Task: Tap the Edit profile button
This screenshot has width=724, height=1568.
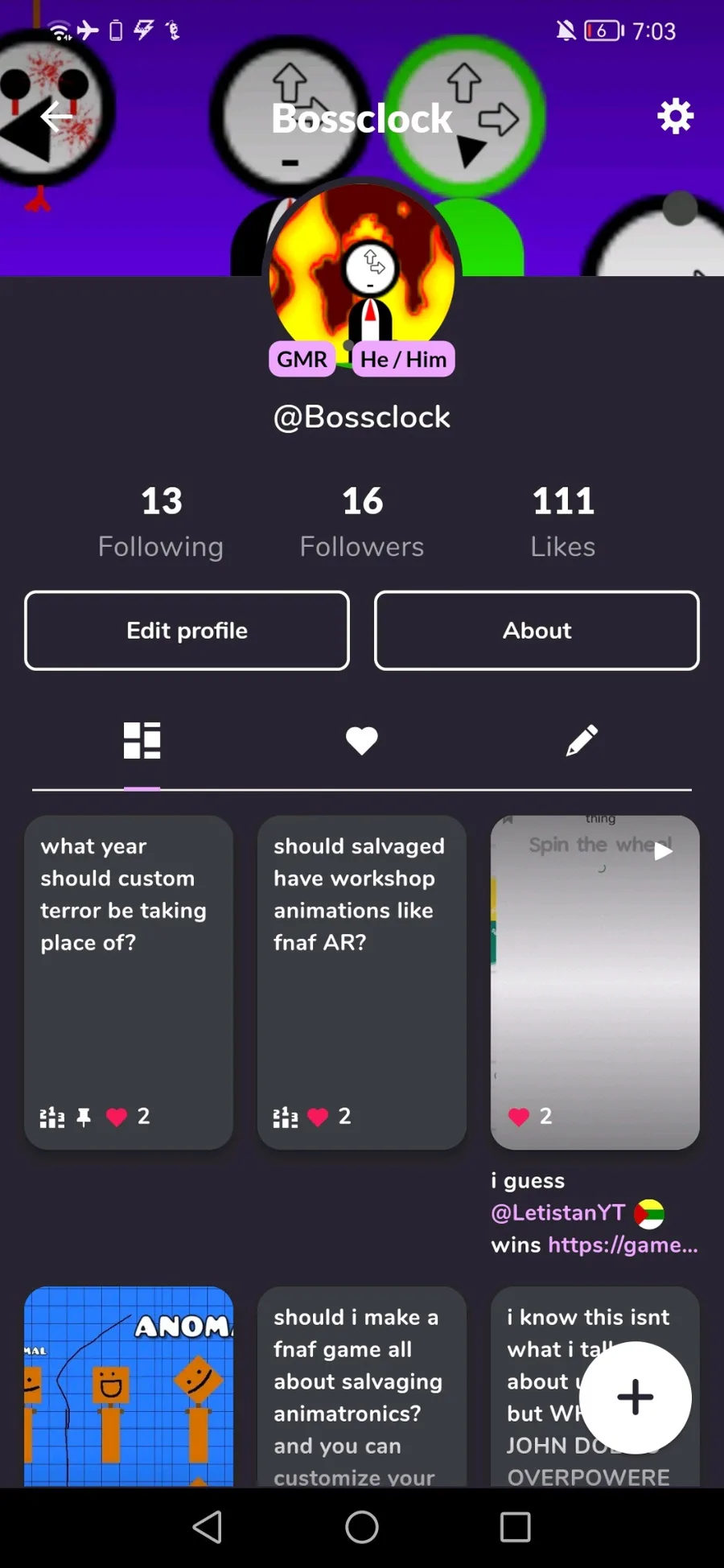Action: (187, 630)
